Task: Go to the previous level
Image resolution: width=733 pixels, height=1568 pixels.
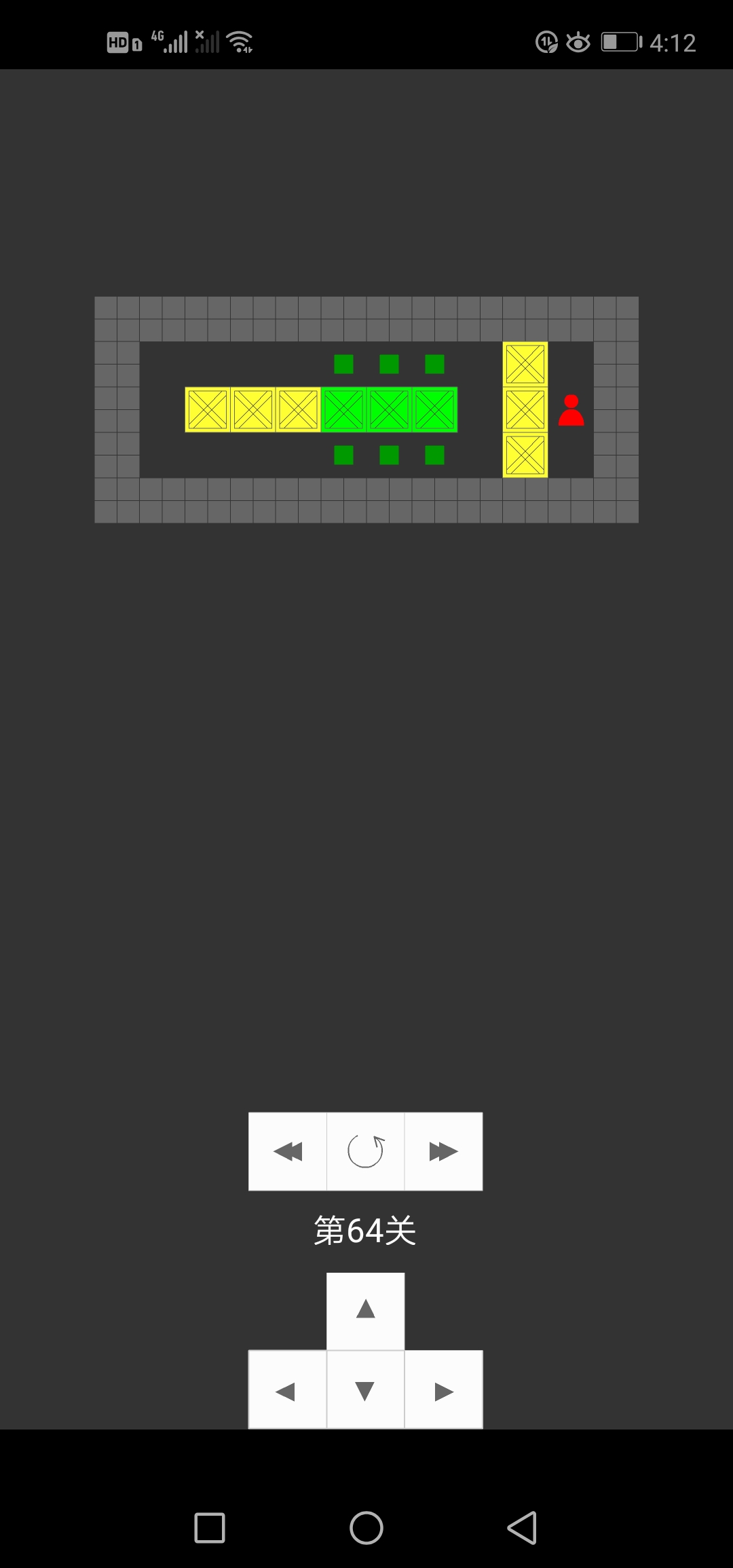Action: tap(288, 1151)
